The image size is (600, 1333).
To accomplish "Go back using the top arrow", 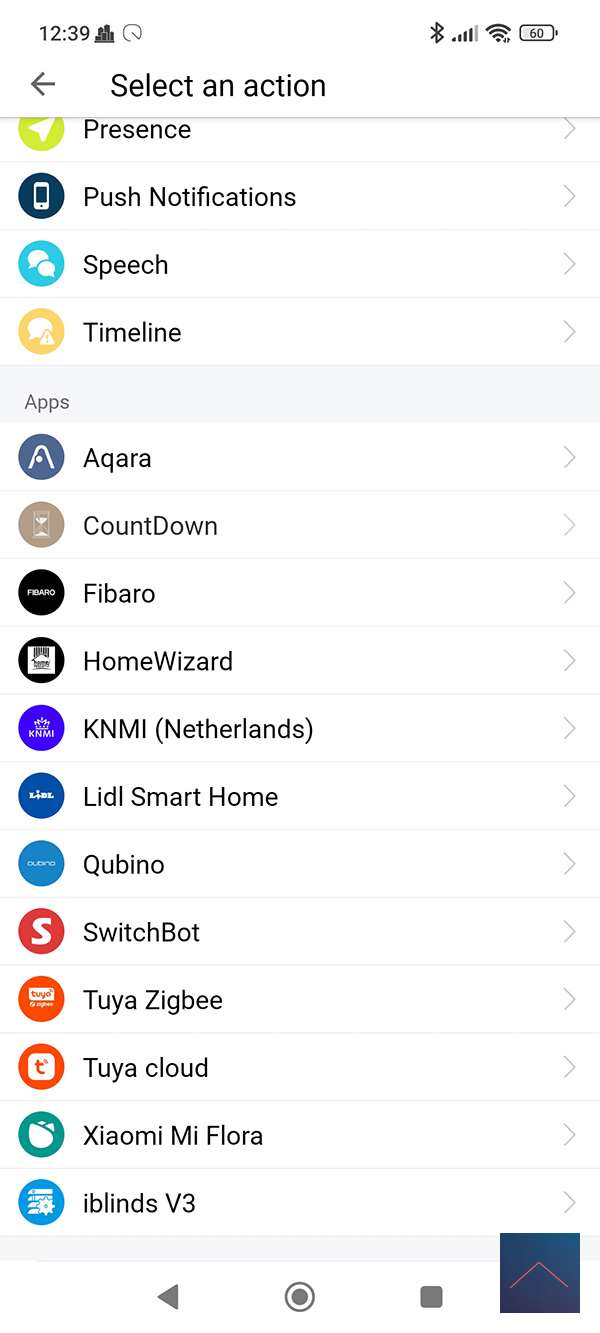I will pos(43,85).
